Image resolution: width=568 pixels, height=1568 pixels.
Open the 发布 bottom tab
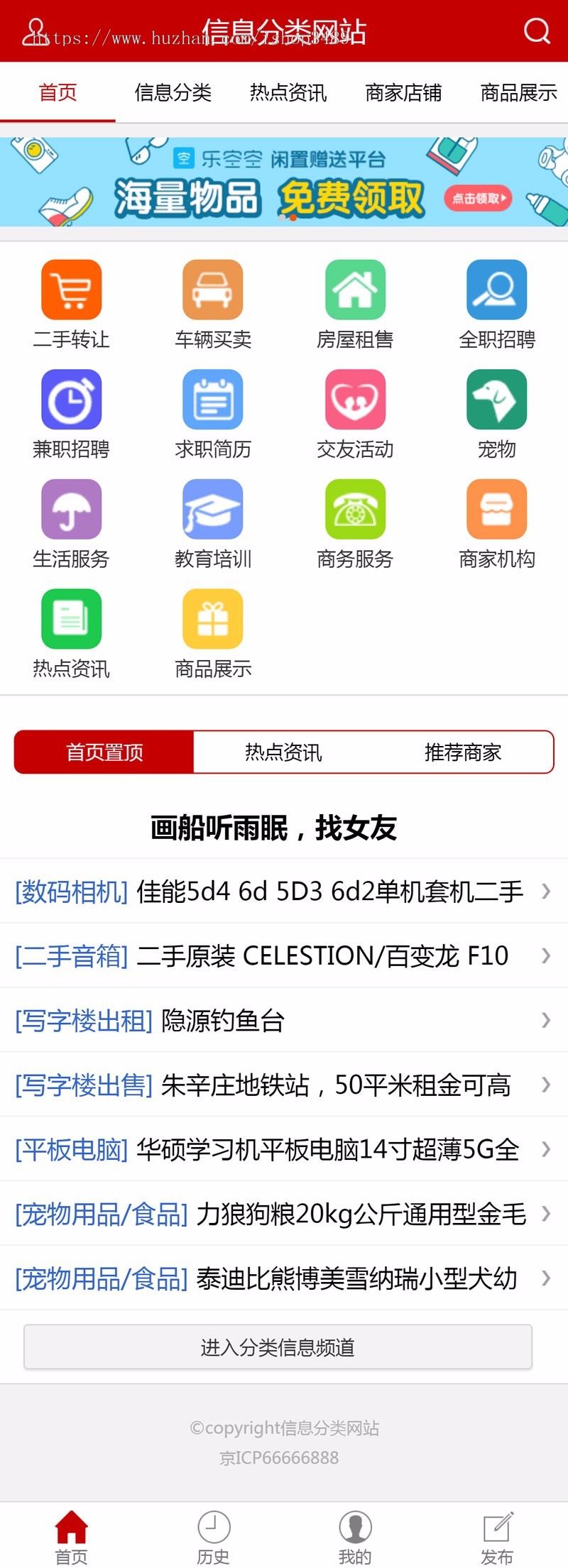coord(497,1537)
